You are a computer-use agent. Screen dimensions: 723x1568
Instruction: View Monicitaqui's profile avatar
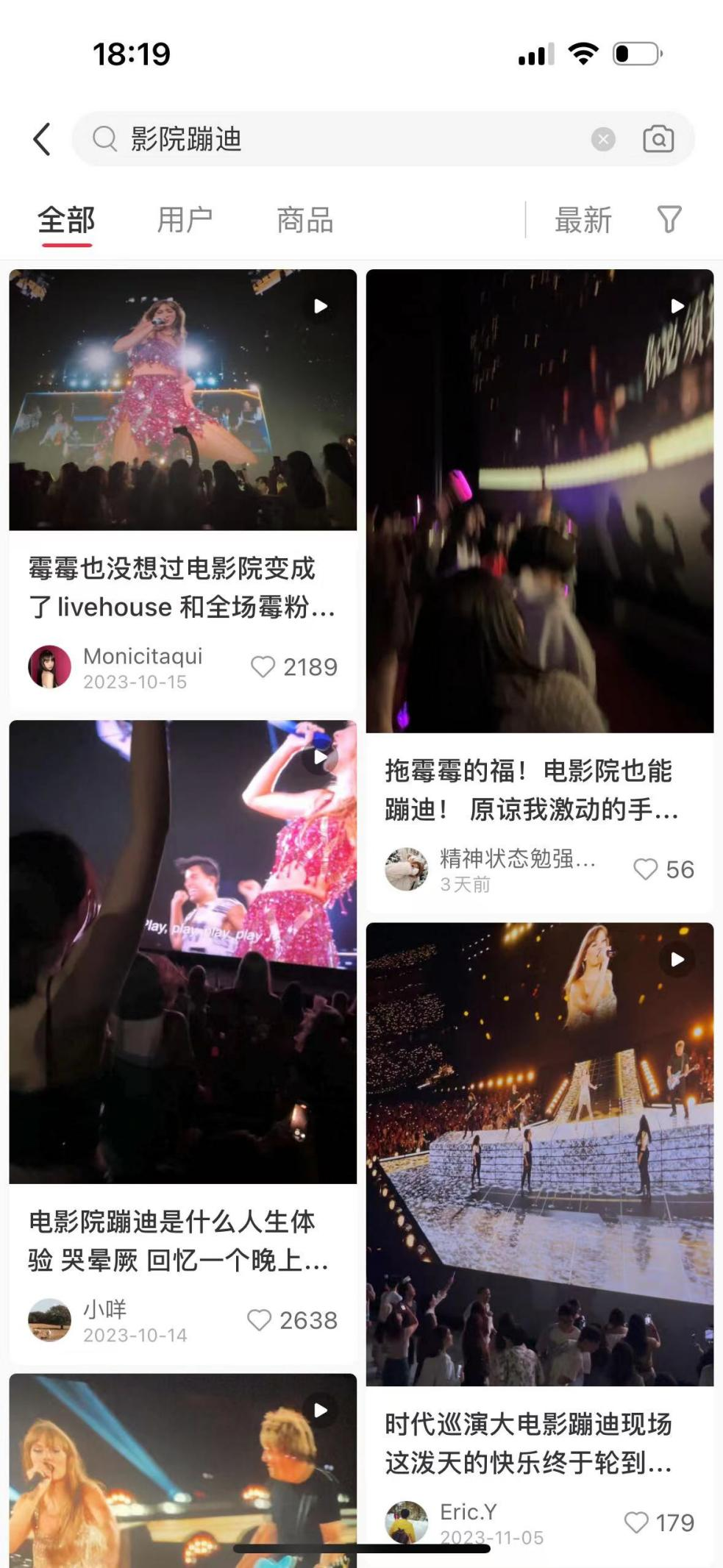(x=49, y=667)
